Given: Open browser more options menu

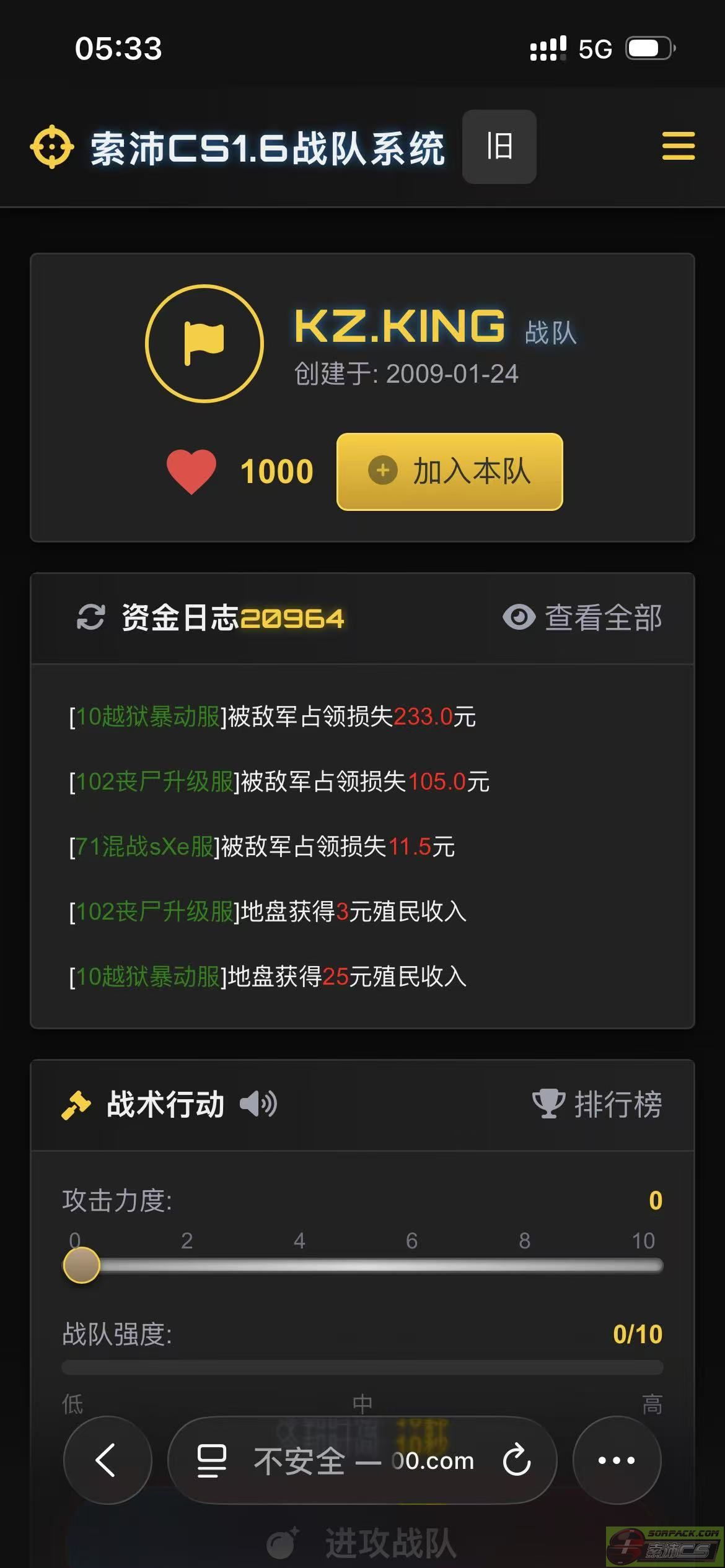Looking at the screenshot, I should (616, 1460).
